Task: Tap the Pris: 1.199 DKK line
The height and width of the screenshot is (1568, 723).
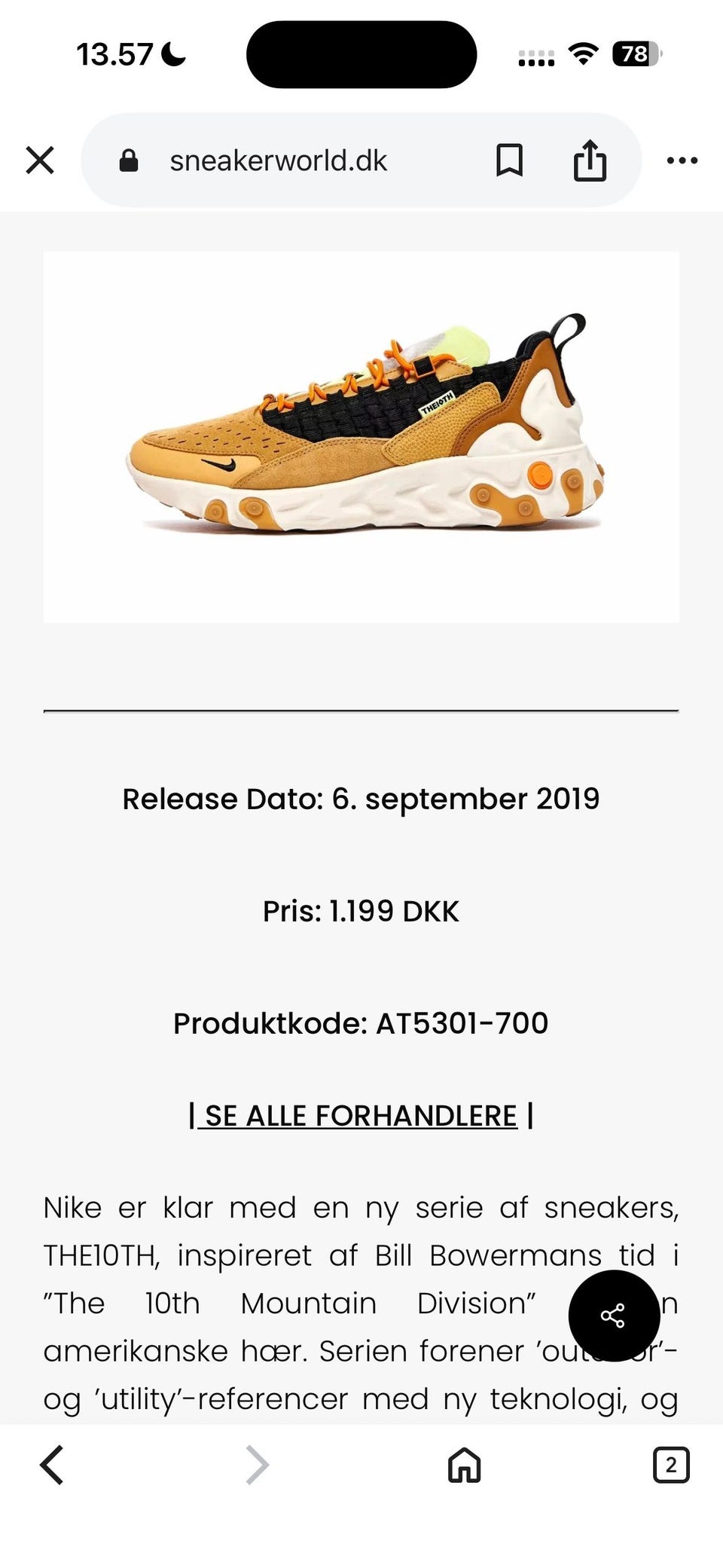Action: tap(361, 911)
